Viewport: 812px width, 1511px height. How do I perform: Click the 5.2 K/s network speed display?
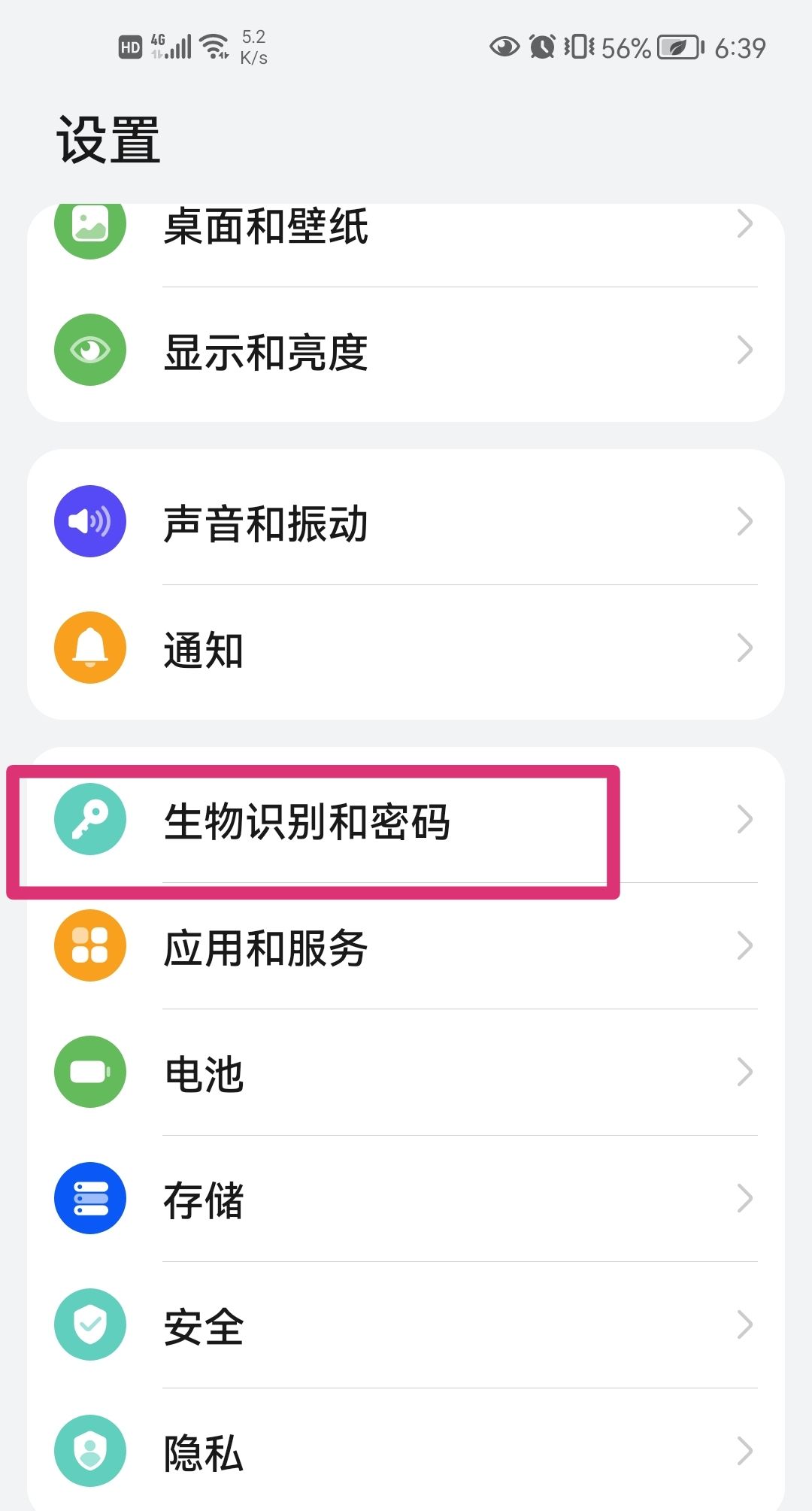pyautogui.click(x=254, y=45)
